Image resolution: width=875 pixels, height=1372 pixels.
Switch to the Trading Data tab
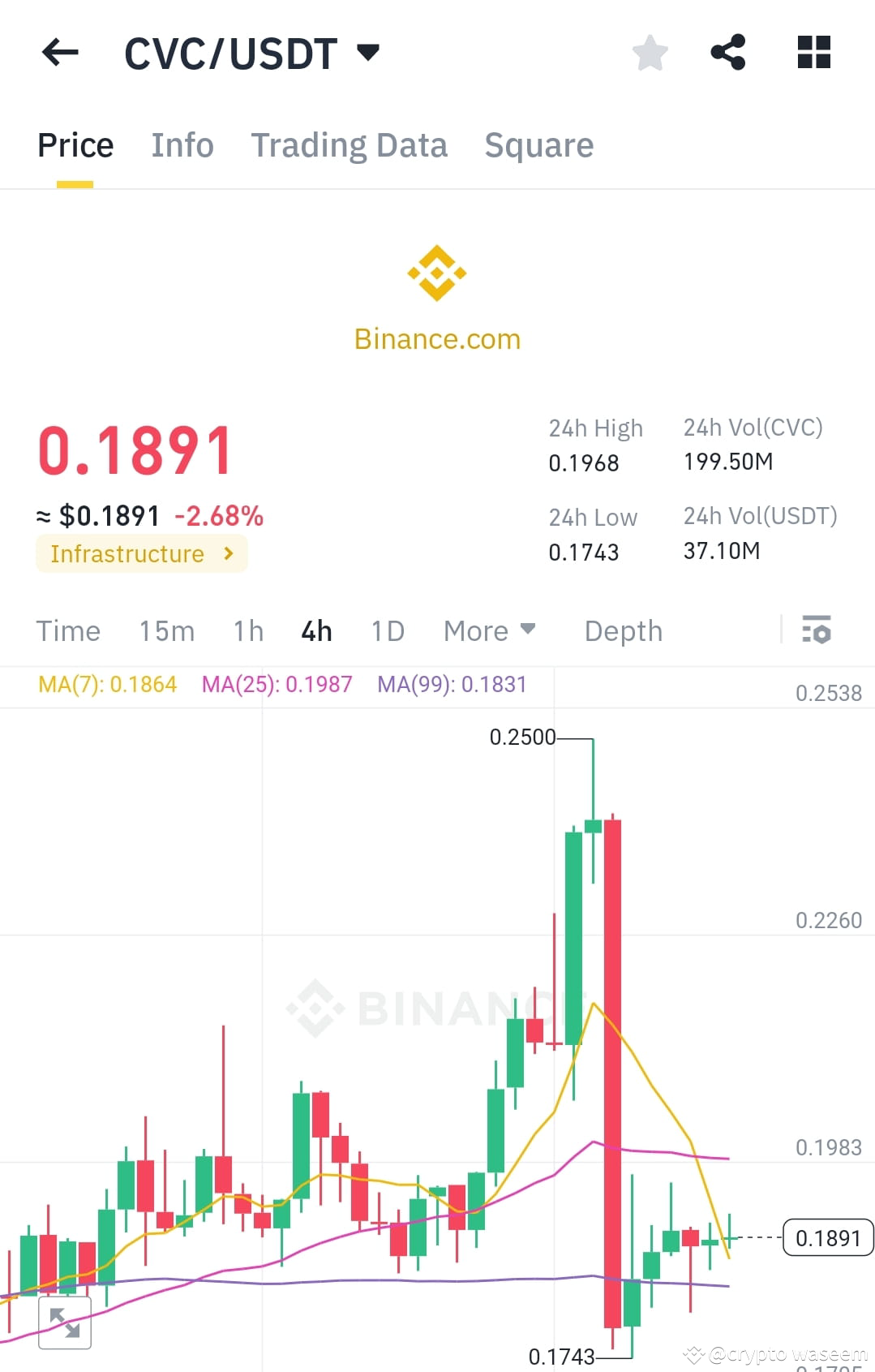[350, 145]
